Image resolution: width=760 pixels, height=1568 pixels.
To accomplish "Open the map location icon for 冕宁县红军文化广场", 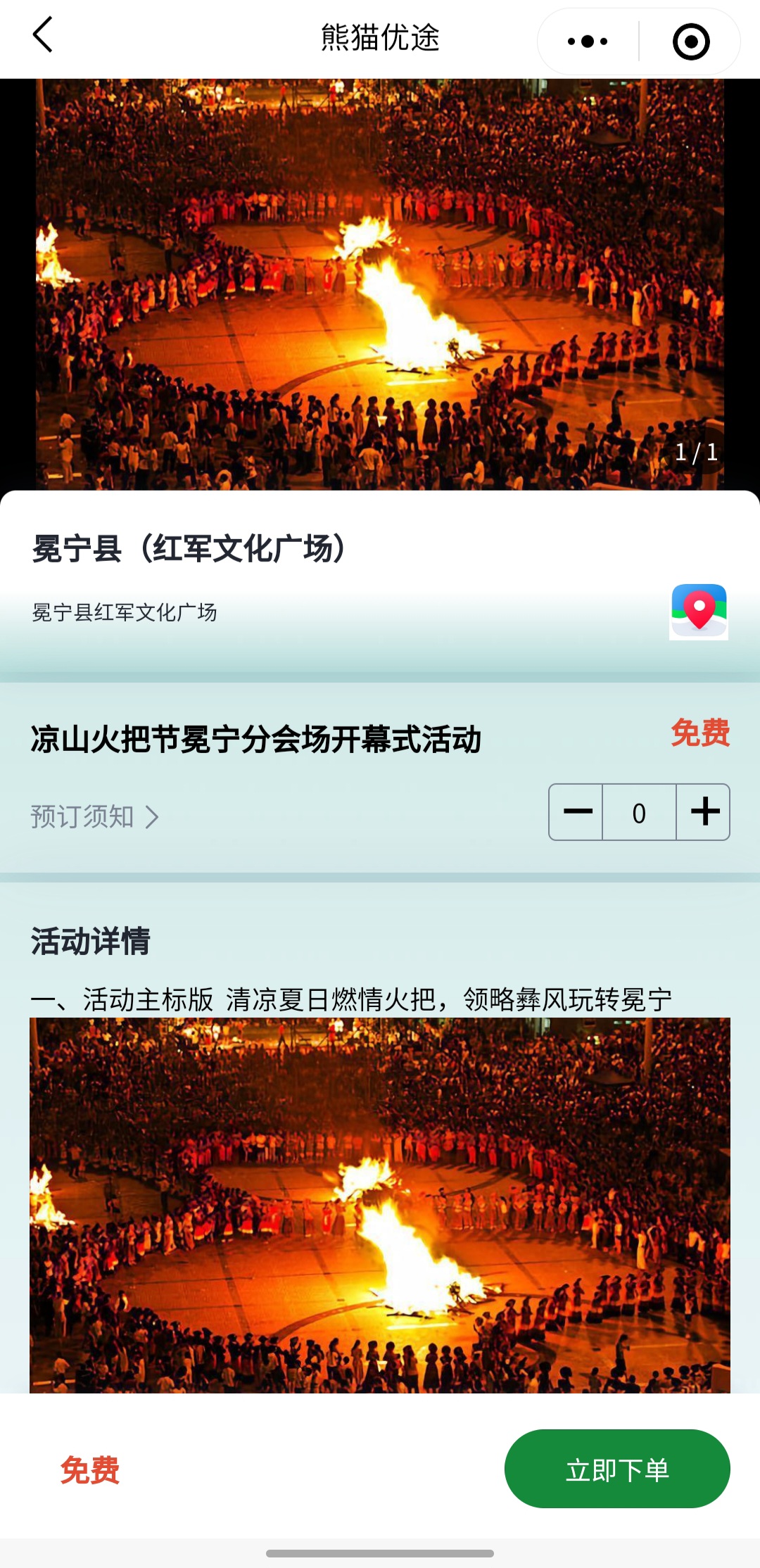I will tap(698, 611).
